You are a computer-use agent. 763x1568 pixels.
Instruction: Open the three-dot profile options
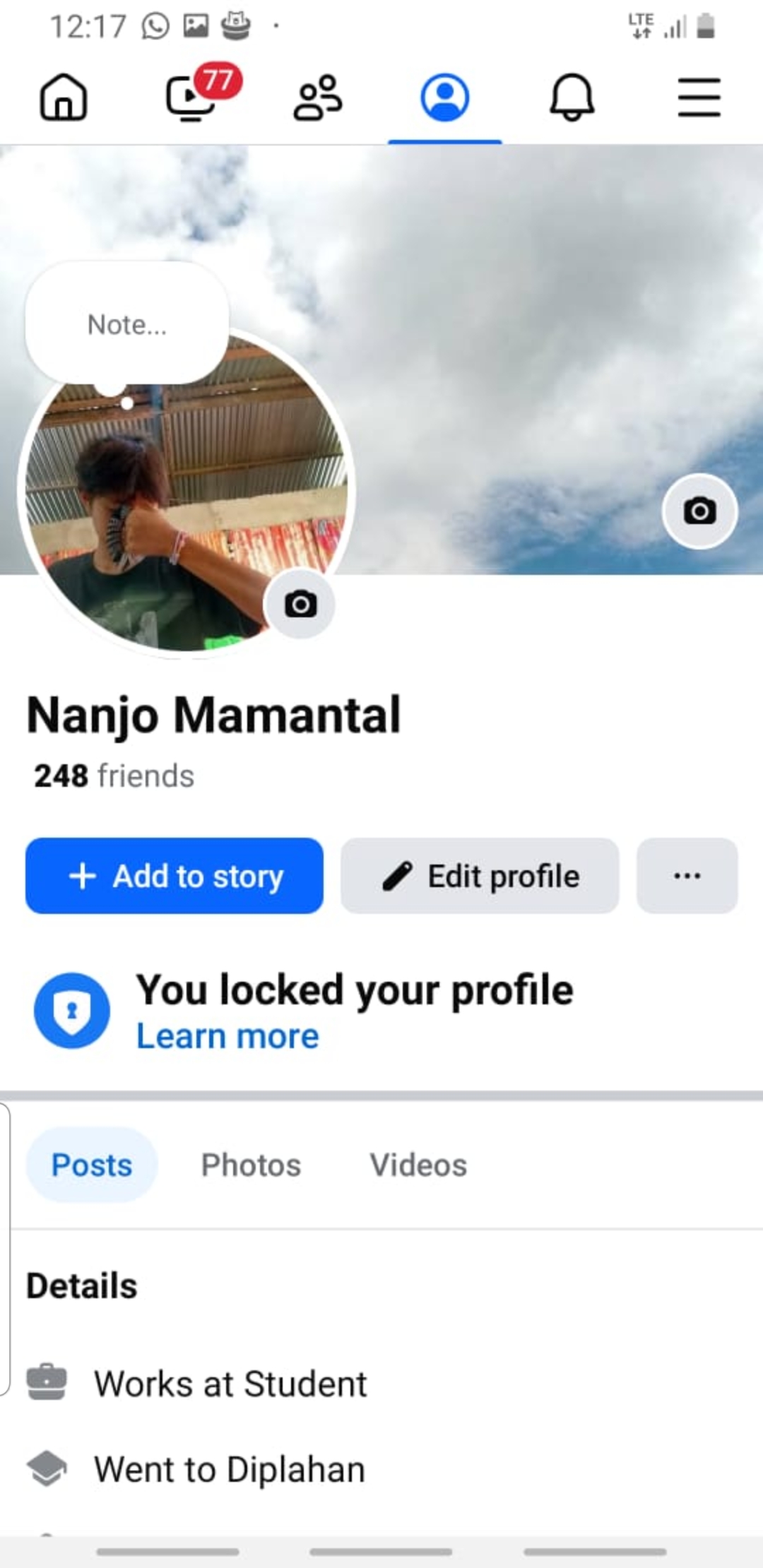click(x=687, y=876)
